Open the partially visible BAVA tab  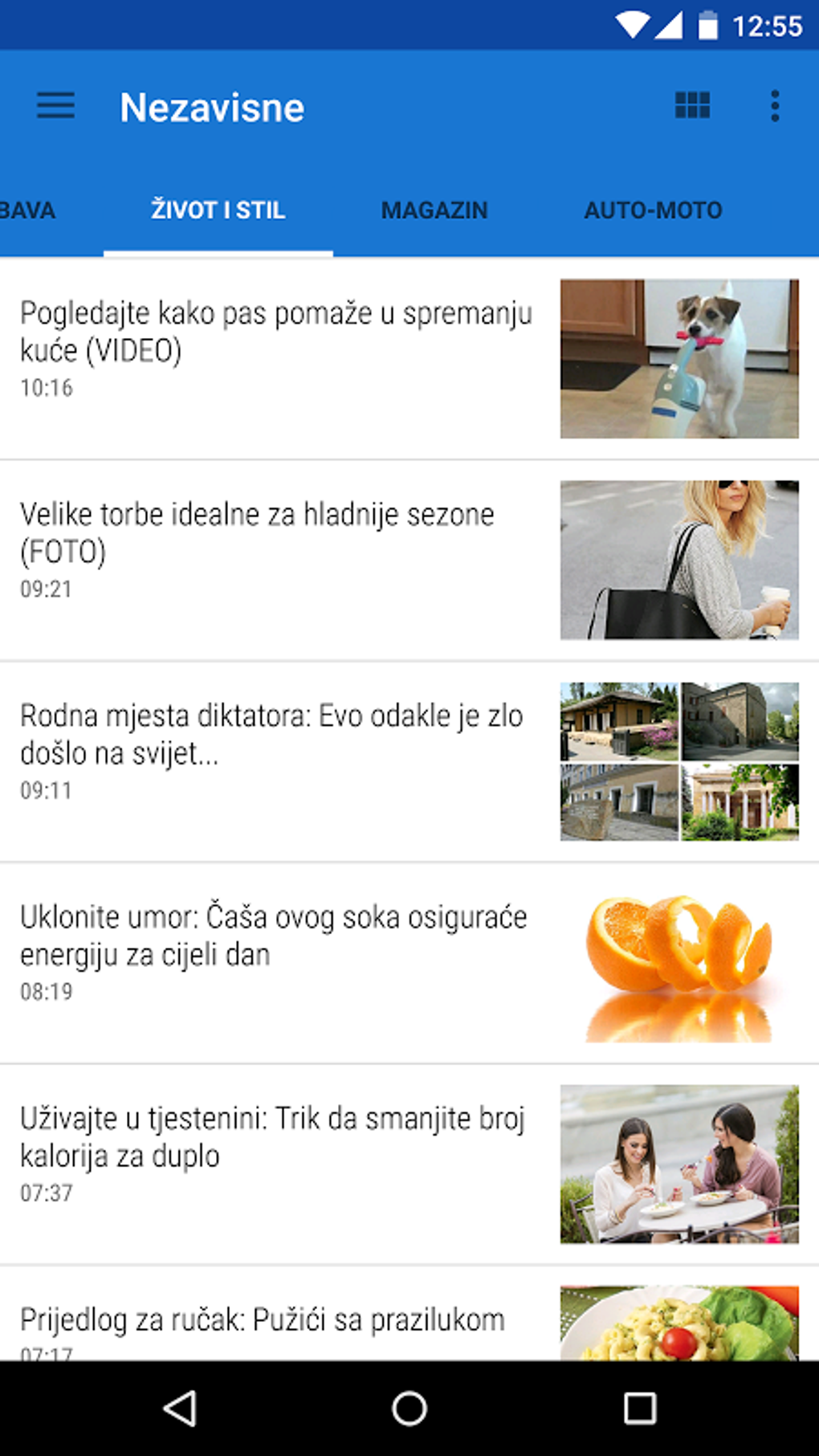click(26, 210)
